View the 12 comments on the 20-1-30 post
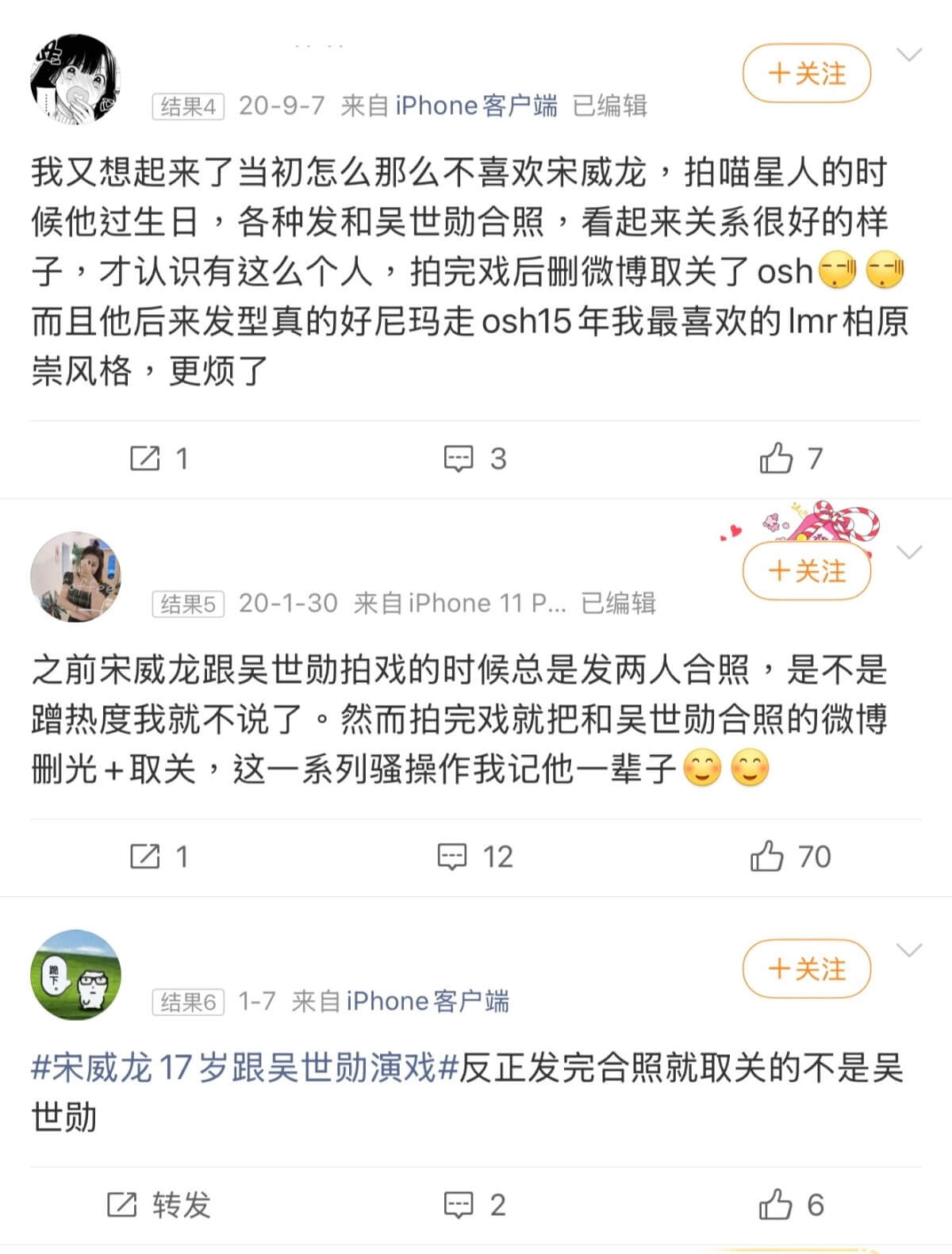The image size is (952, 1254). click(x=474, y=857)
